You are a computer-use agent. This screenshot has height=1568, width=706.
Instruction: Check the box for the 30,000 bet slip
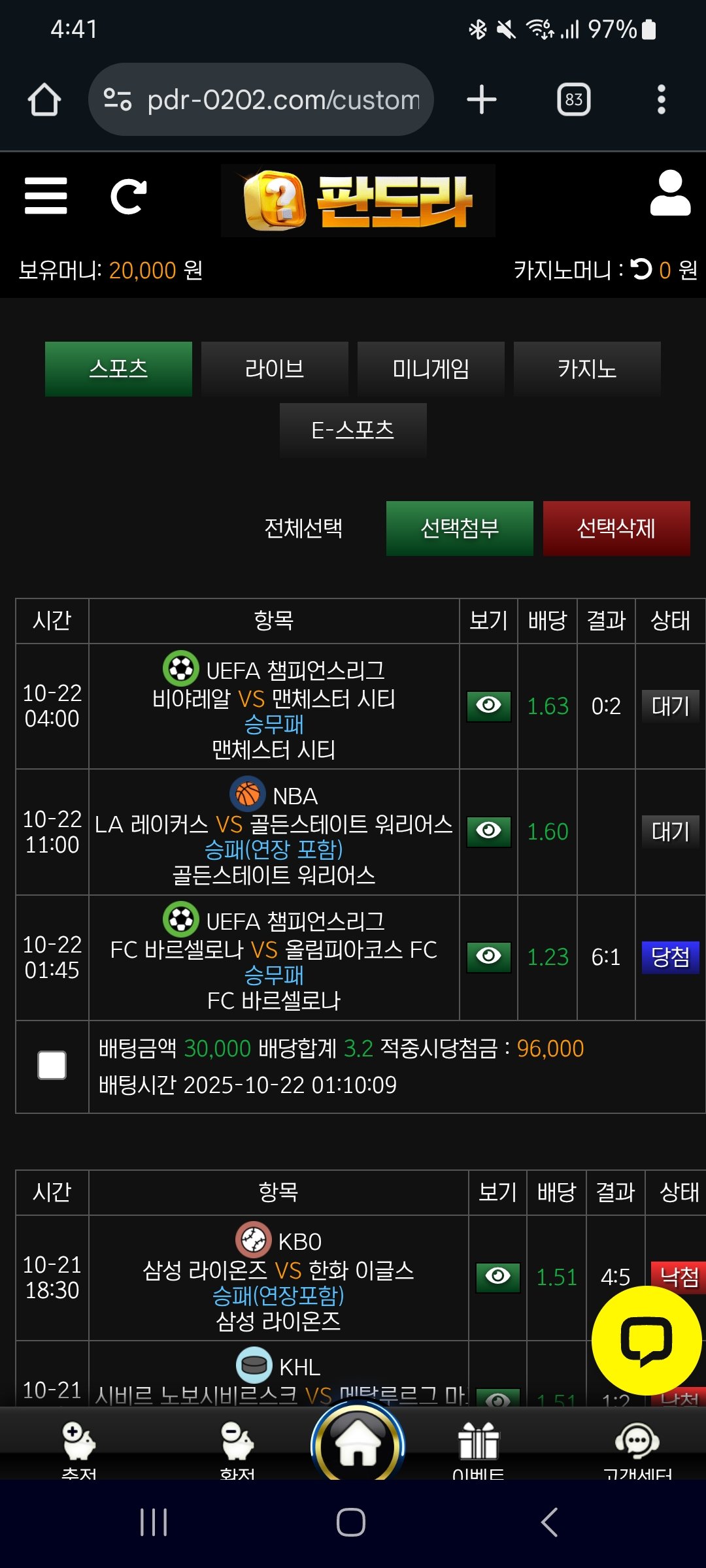tap(52, 1066)
